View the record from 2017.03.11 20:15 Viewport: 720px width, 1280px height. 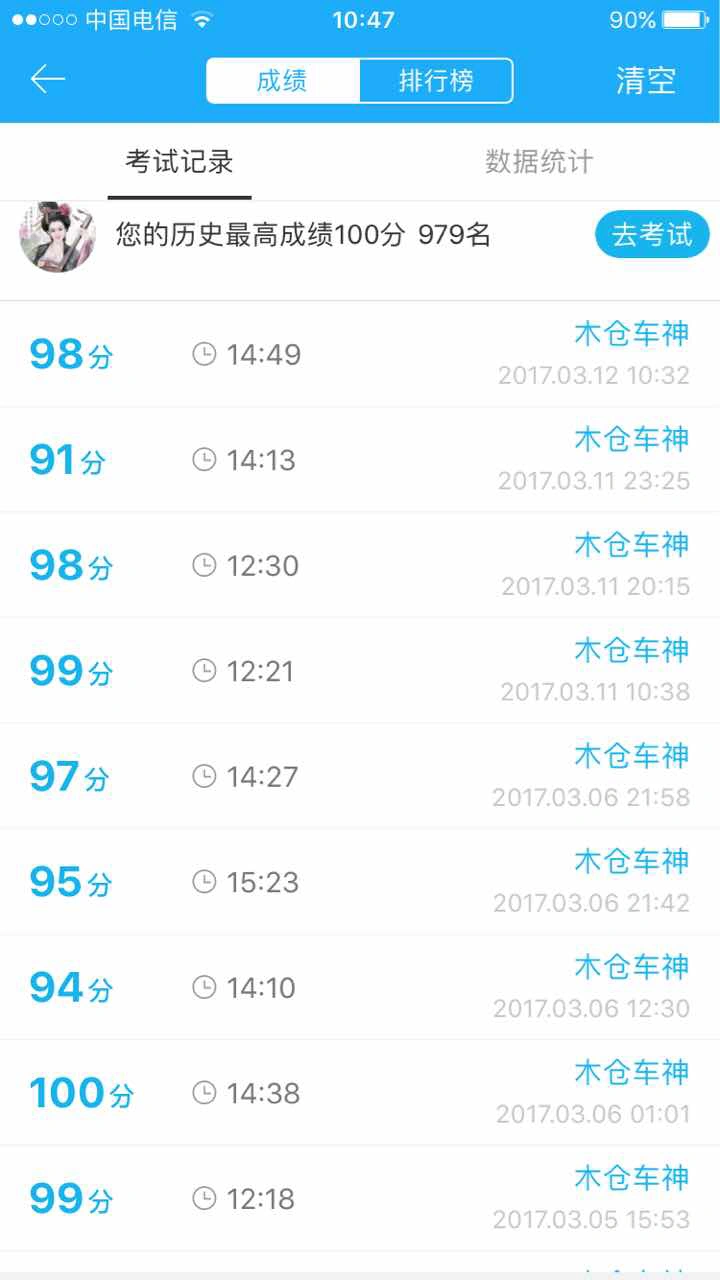pyautogui.click(x=360, y=565)
